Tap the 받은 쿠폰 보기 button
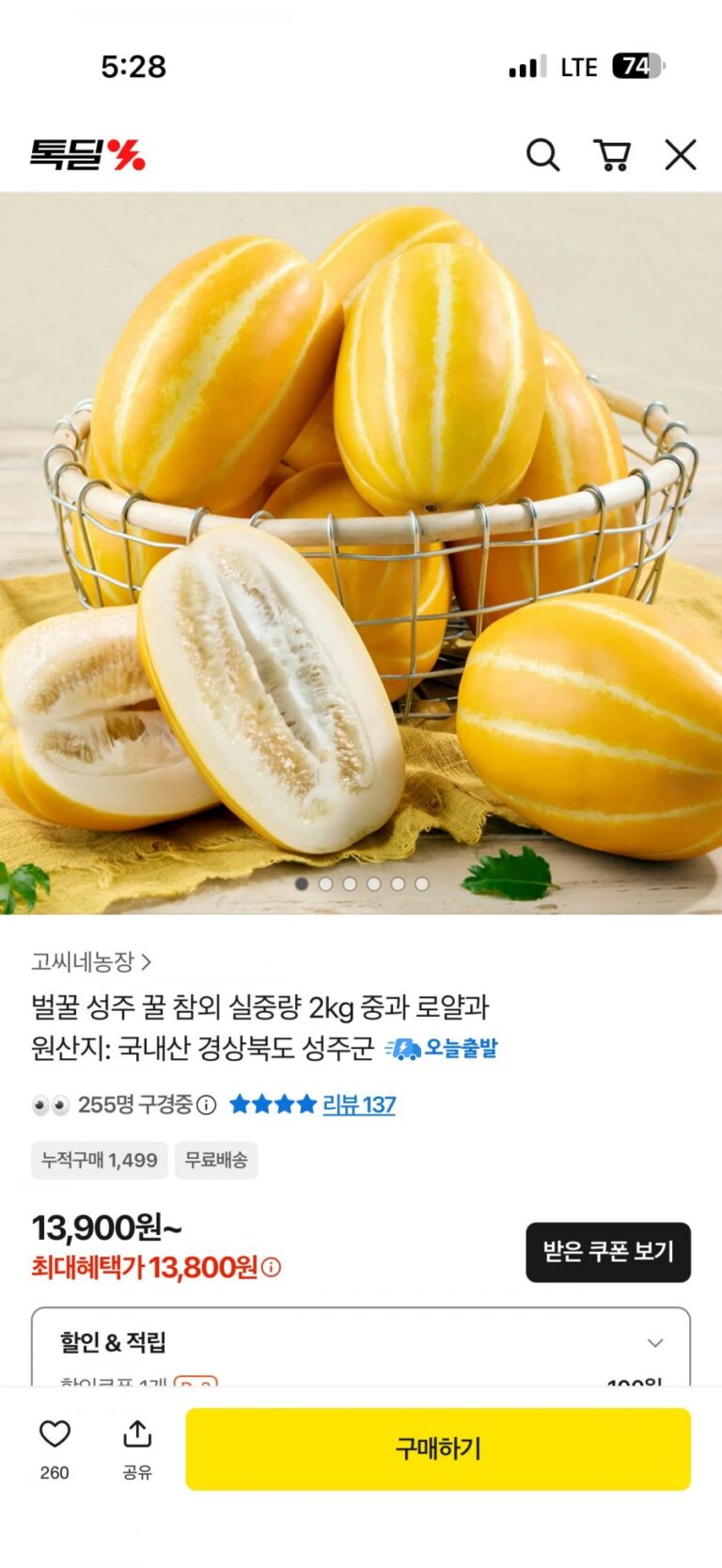This screenshot has height=1568, width=722. click(x=608, y=1252)
